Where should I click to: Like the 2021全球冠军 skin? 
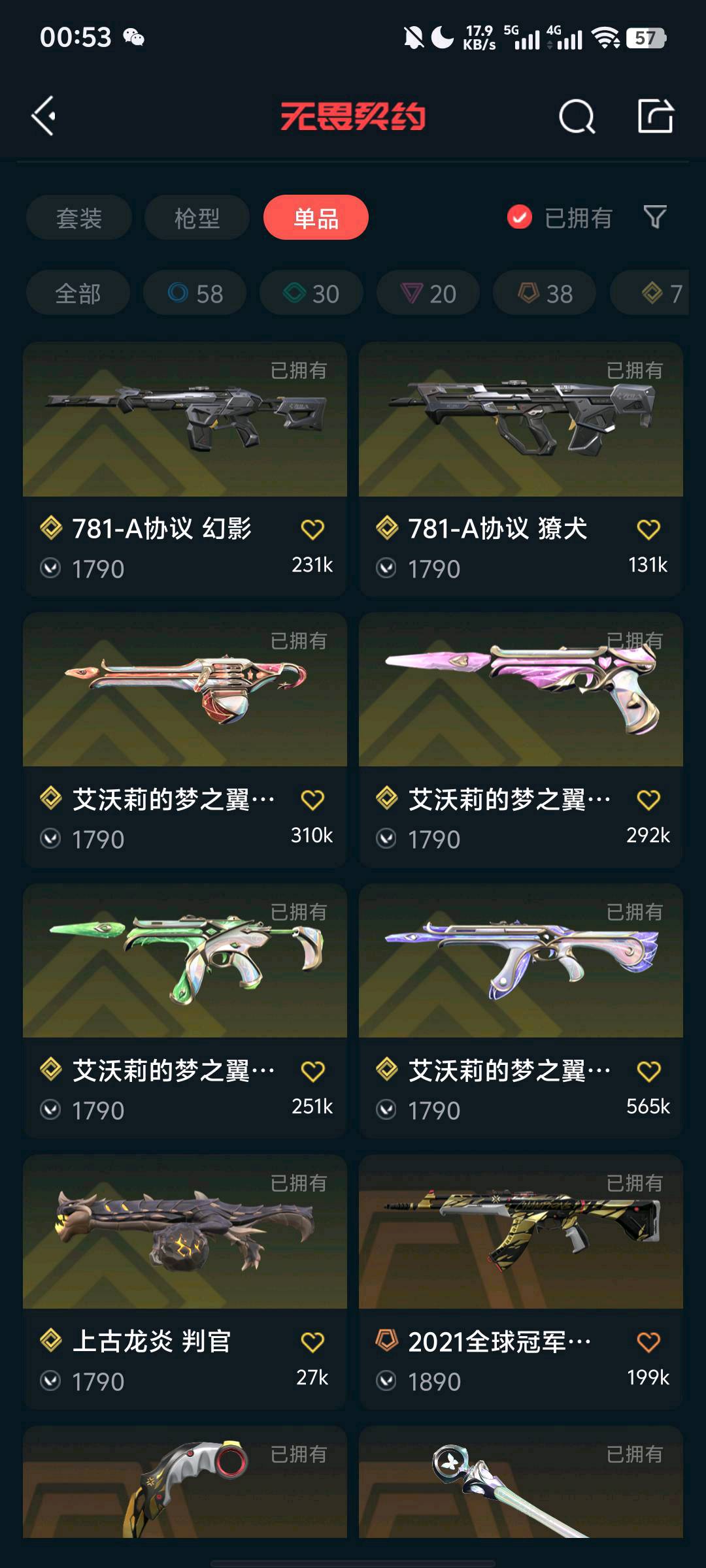648,1342
